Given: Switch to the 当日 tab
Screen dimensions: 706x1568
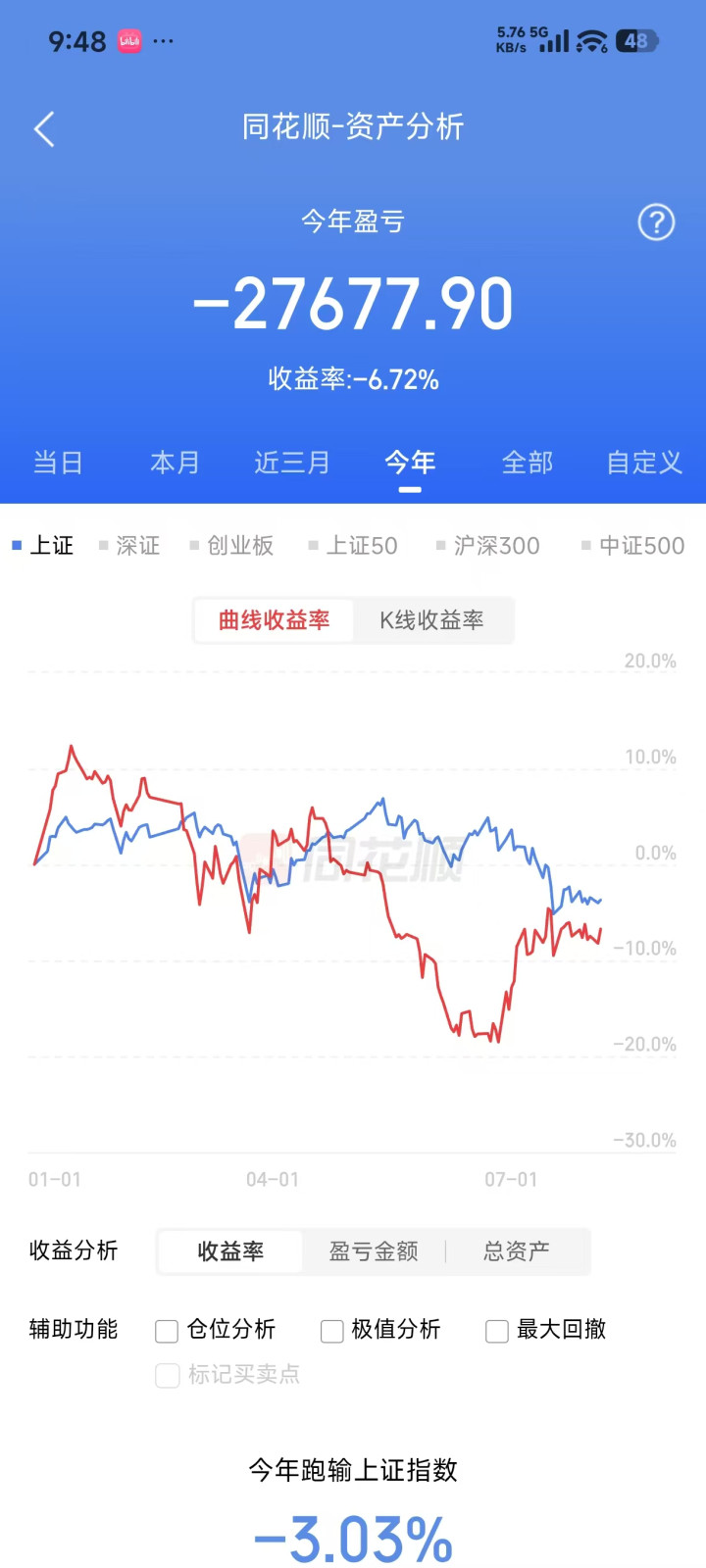Looking at the screenshot, I should point(58,463).
